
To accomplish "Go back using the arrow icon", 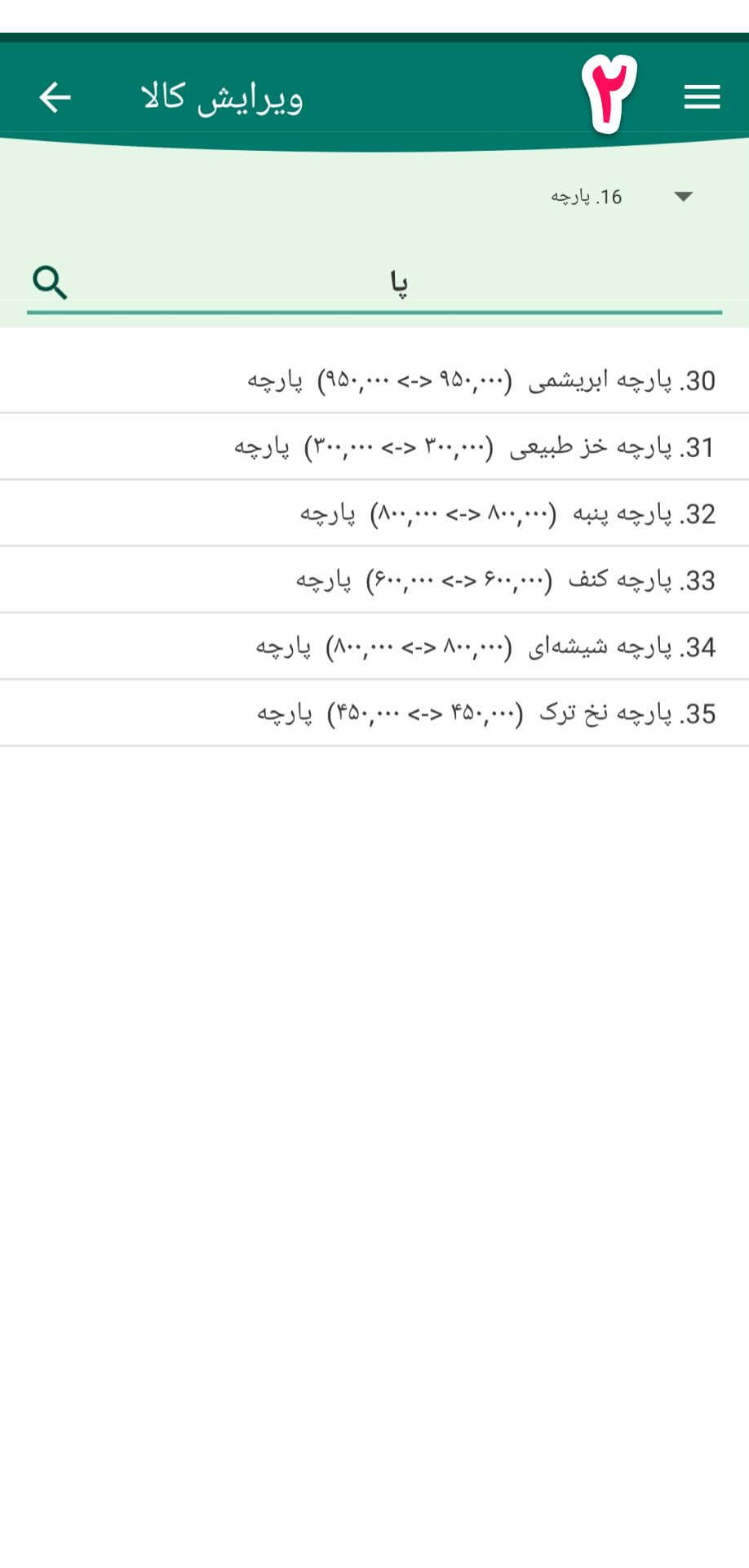I will pos(55,97).
